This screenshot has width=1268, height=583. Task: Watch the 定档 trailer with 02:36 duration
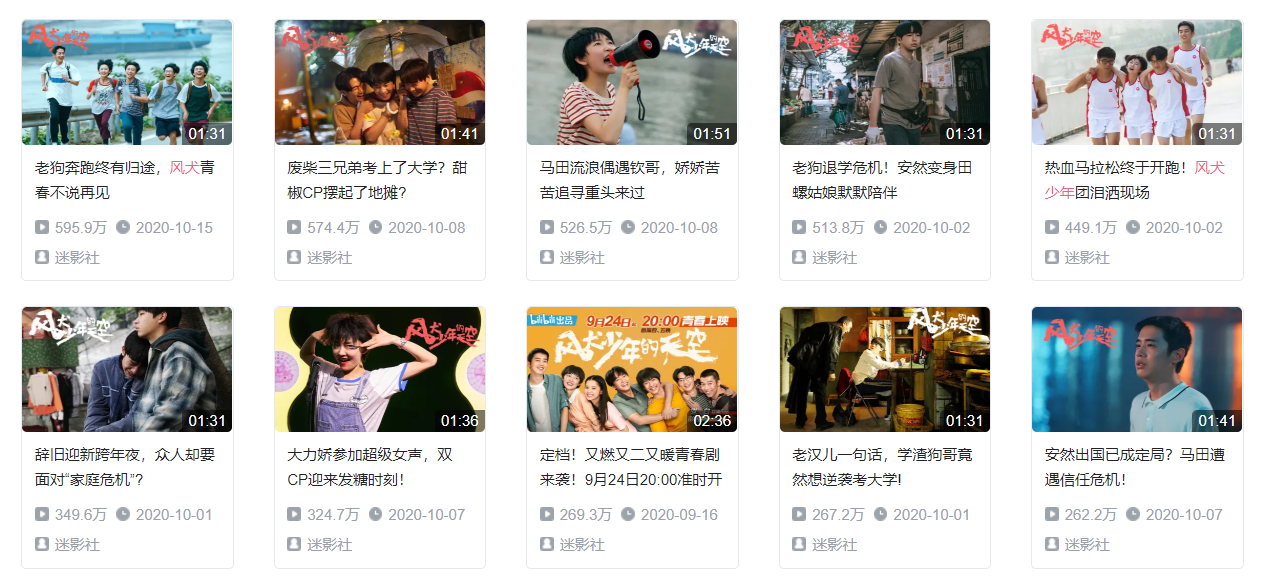632,370
